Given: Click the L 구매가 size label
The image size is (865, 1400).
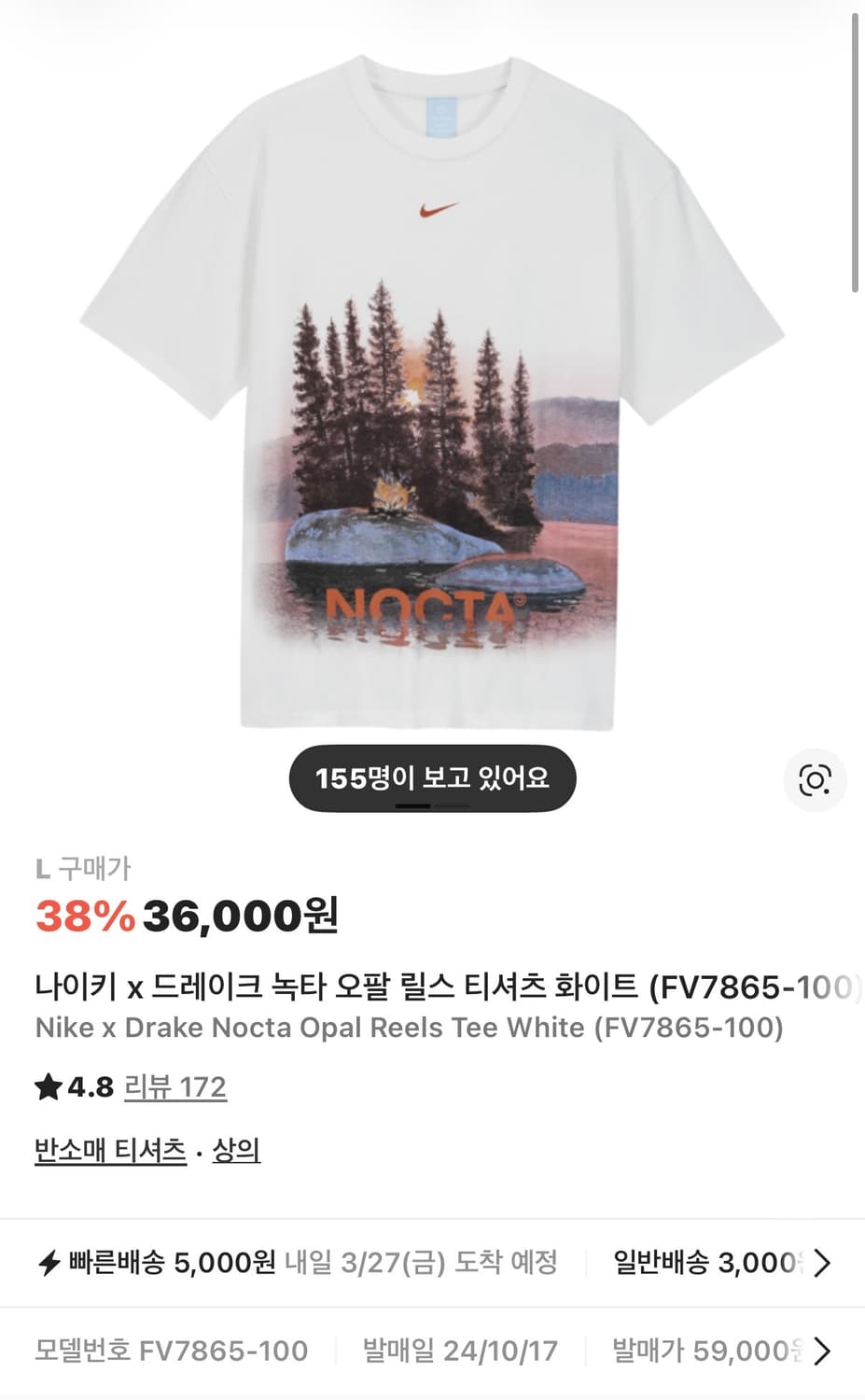Looking at the screenshot, I should (x=82, y=868).
